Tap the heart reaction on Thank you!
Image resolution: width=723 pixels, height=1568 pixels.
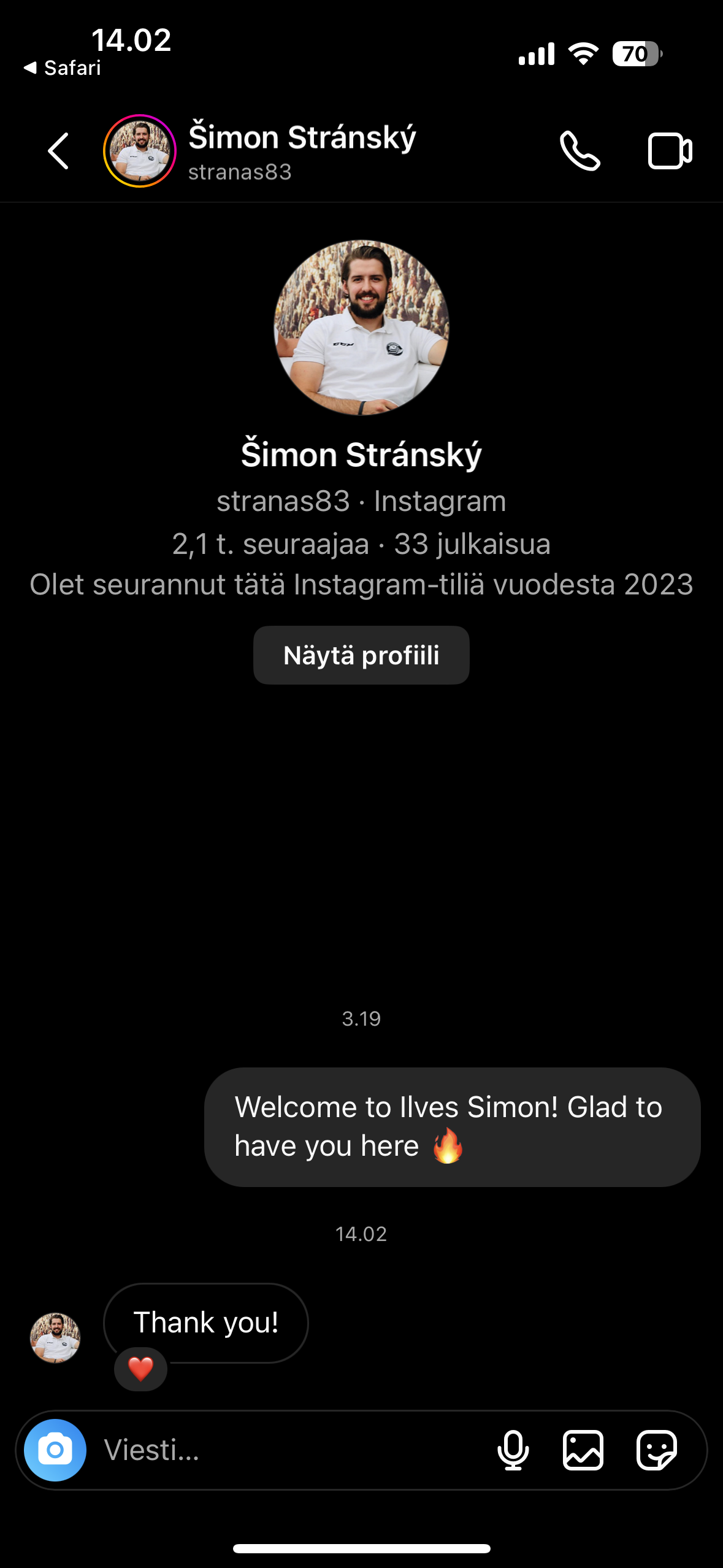coord(140,1369)
